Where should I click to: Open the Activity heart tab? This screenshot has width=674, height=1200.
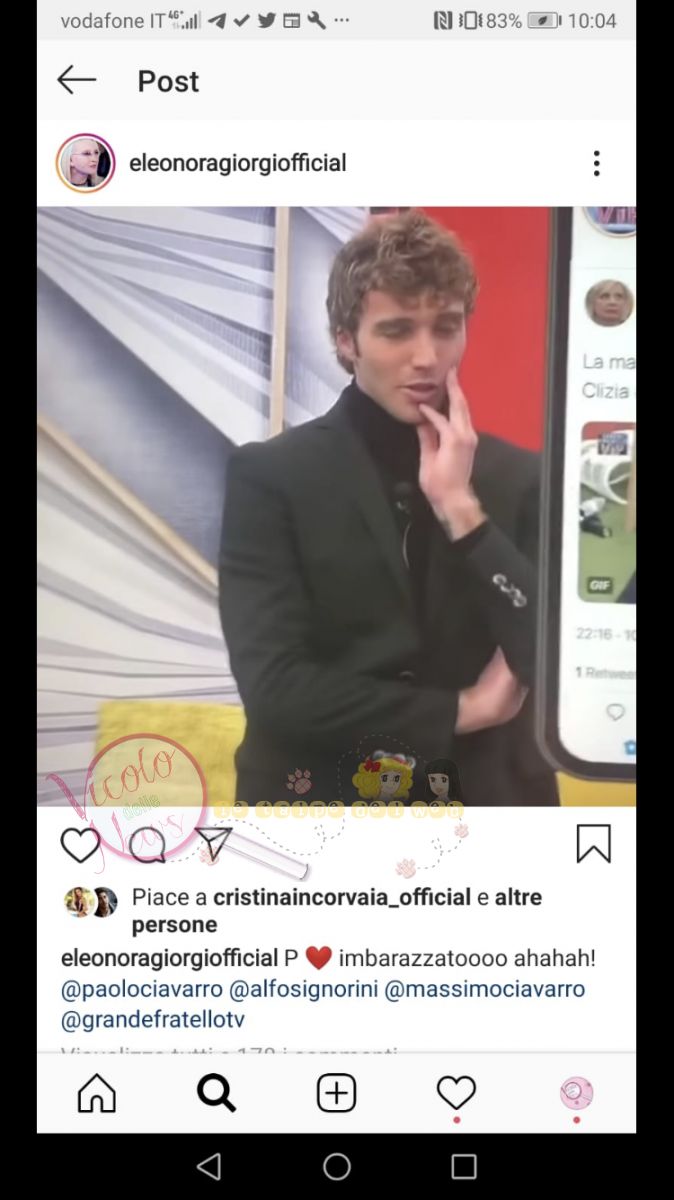coord(456,1093)
